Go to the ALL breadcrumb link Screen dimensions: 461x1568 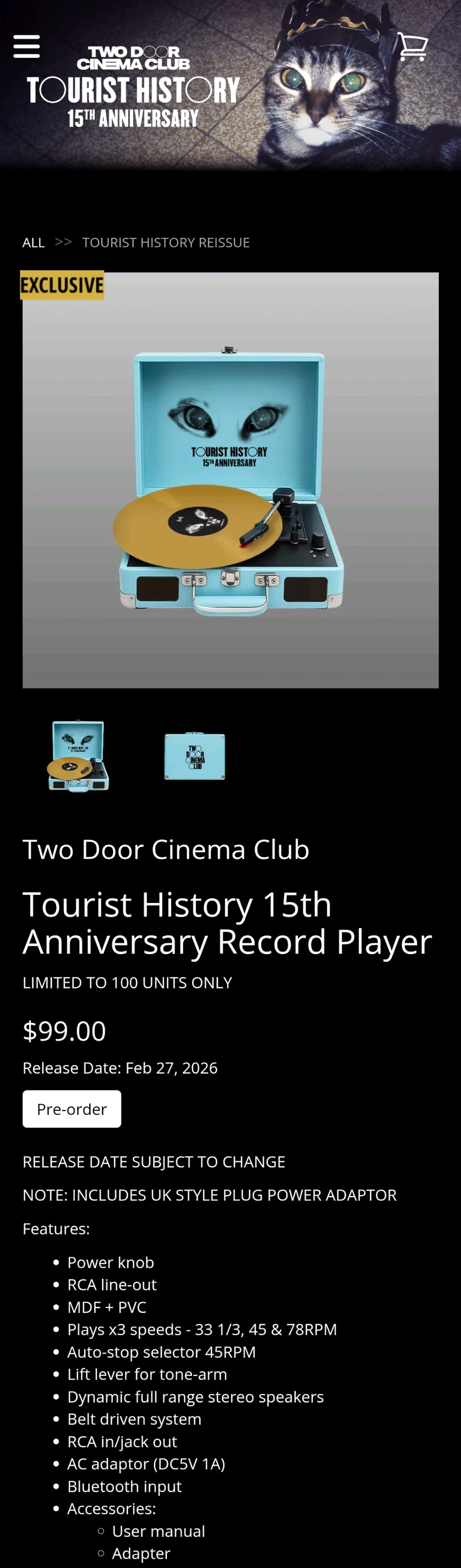[33, 242]
